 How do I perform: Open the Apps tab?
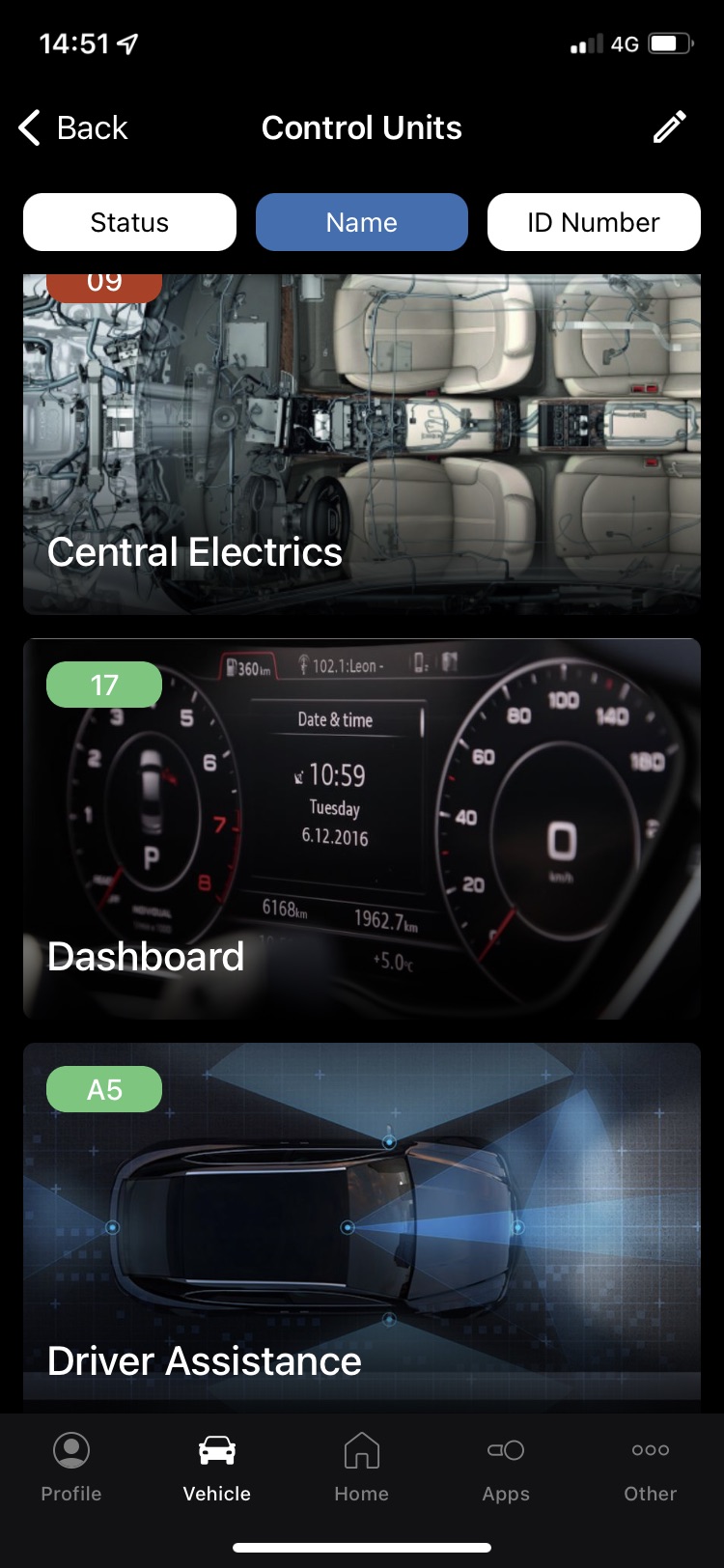[x=506, y=1468]
